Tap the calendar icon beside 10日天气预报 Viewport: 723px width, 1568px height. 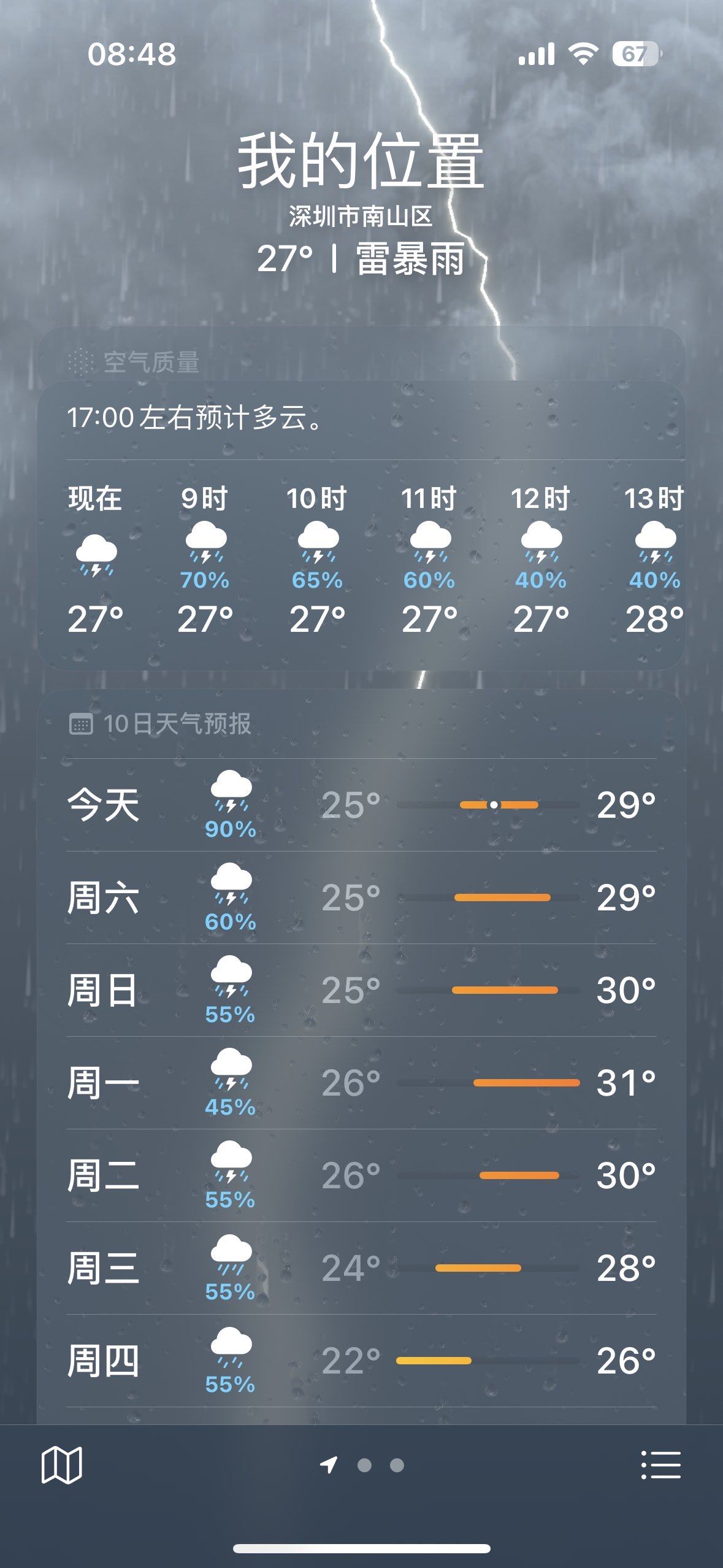tap(80, 724)
